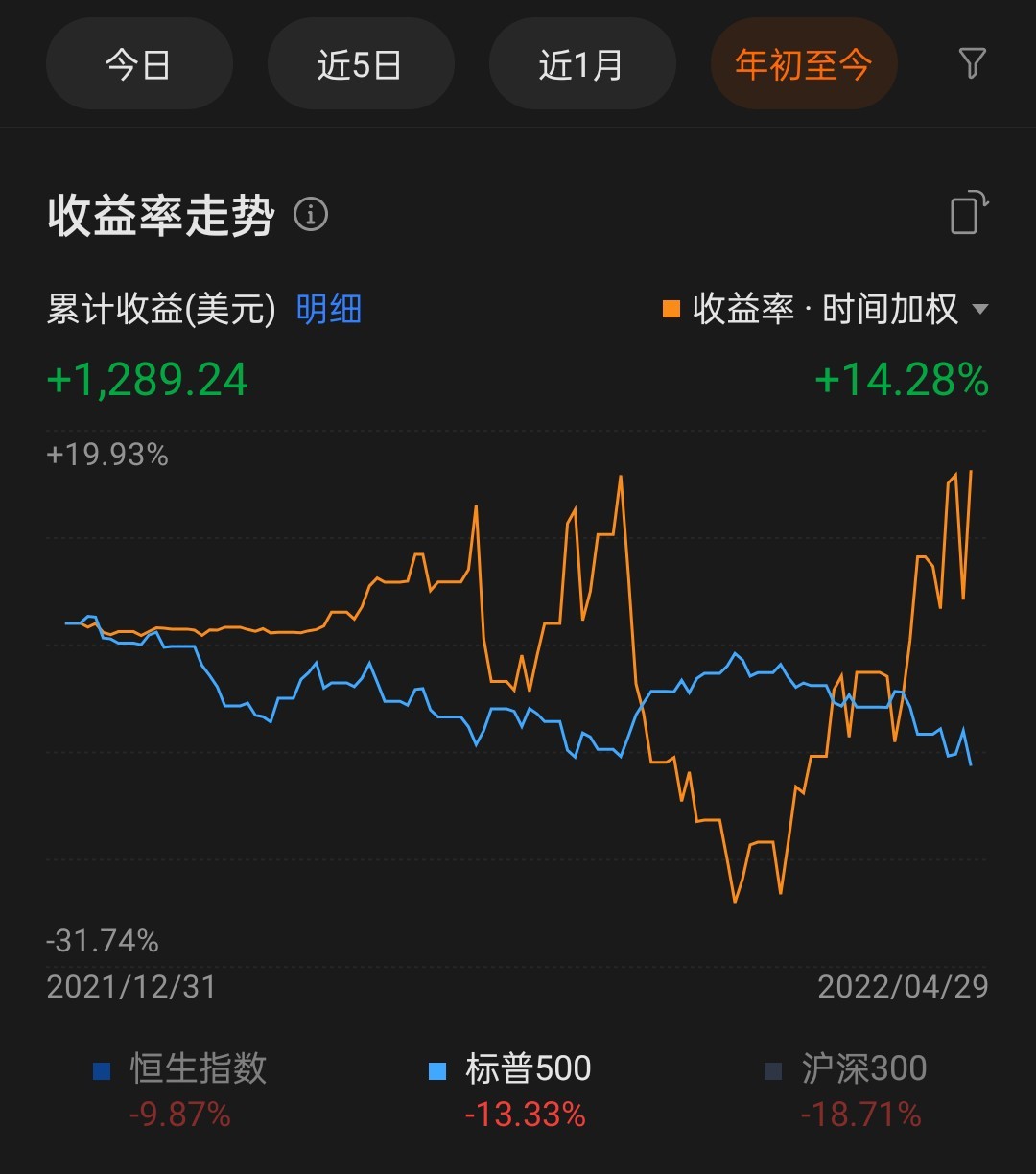1036x1174 pixels.
Task: Show the 近1月 period
Action: 582,64
